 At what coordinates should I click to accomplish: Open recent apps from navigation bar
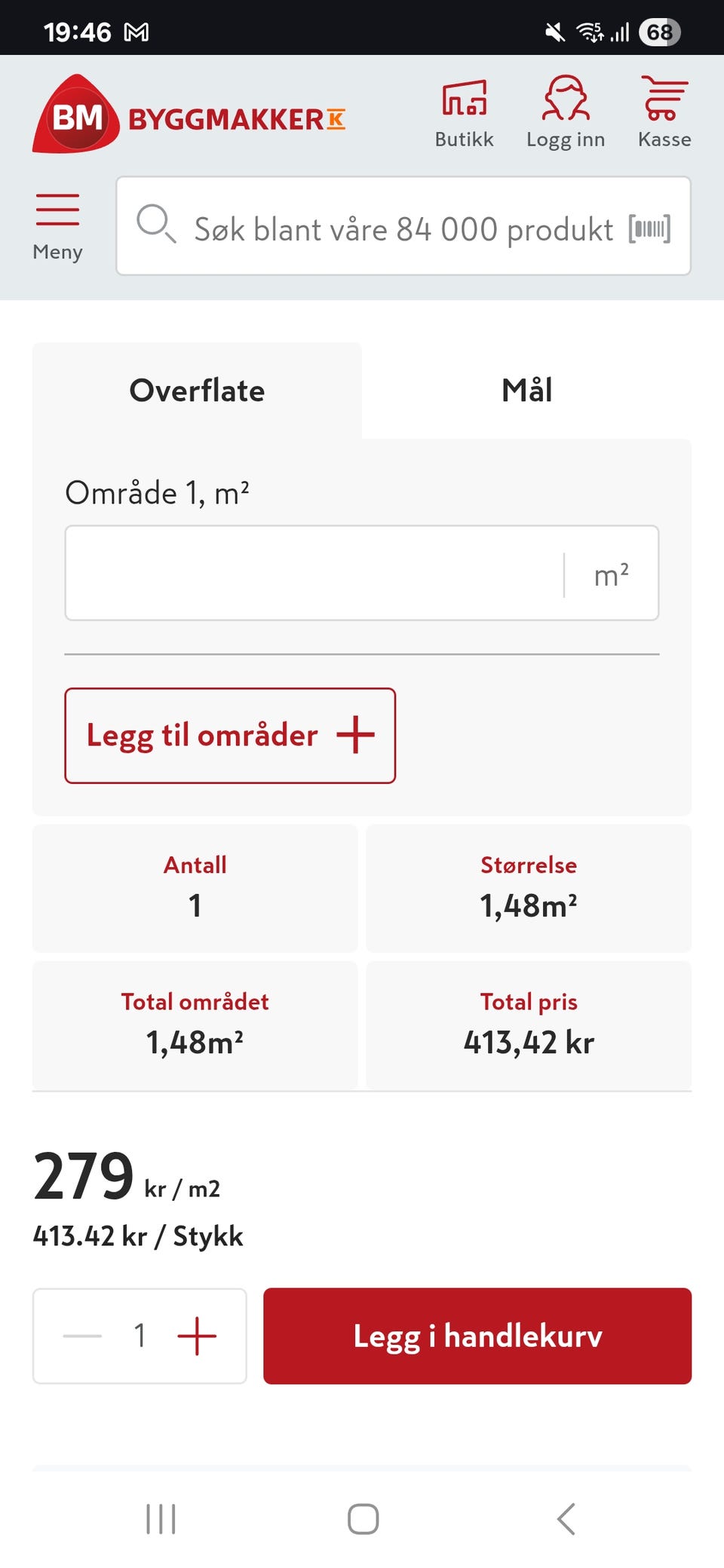point(161,1518)
